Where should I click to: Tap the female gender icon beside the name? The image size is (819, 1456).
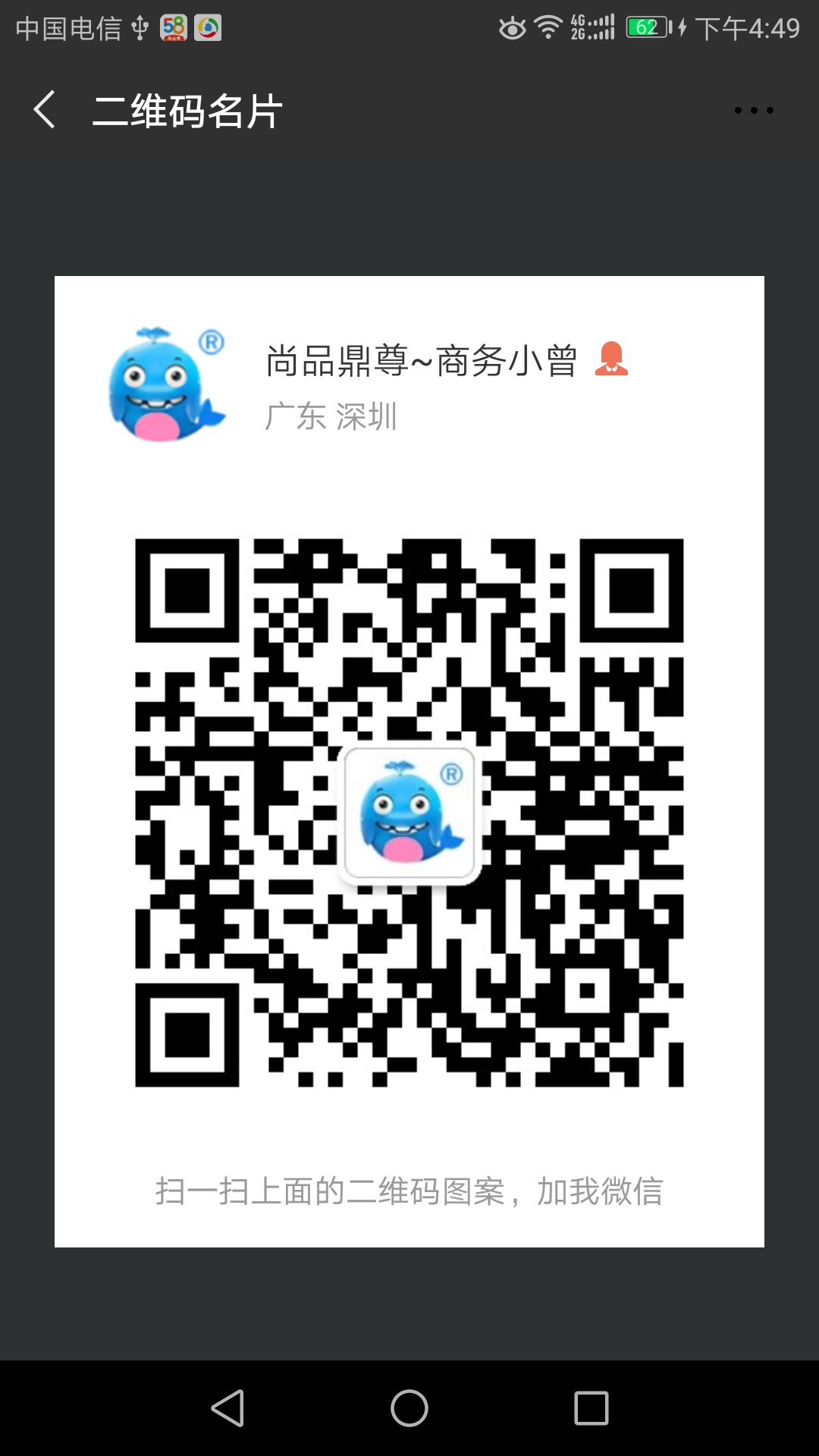(611, 360)
